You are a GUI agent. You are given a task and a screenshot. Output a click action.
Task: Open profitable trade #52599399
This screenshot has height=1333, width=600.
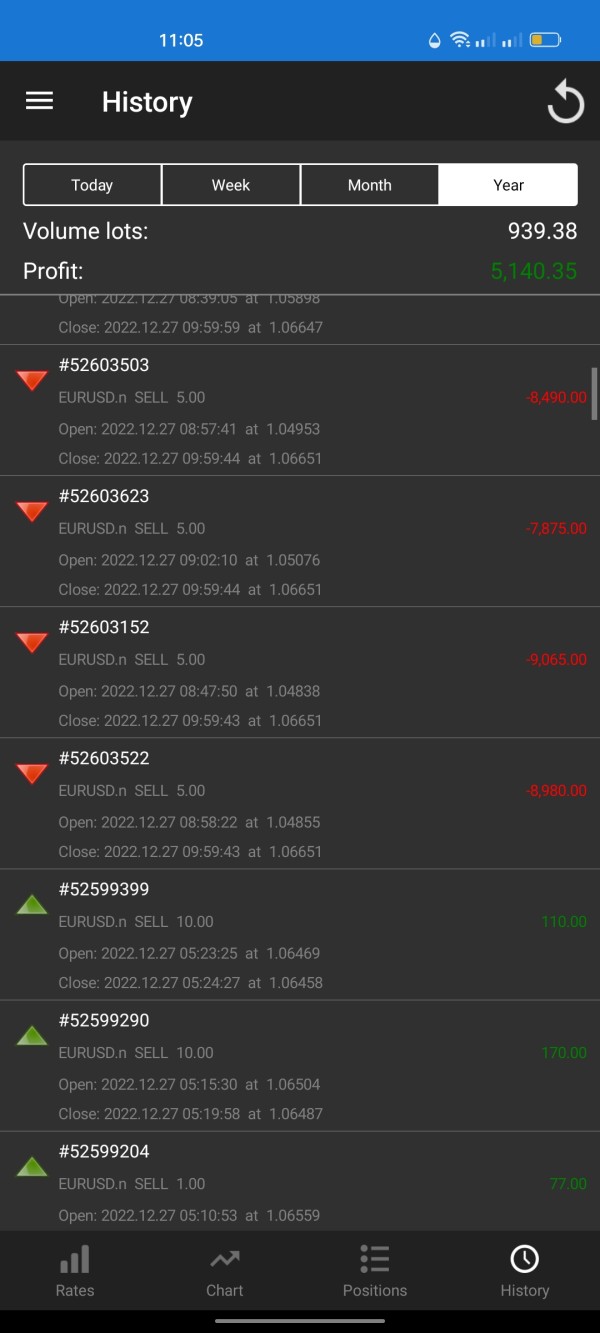pyautogui.click(x=300, y=934)
